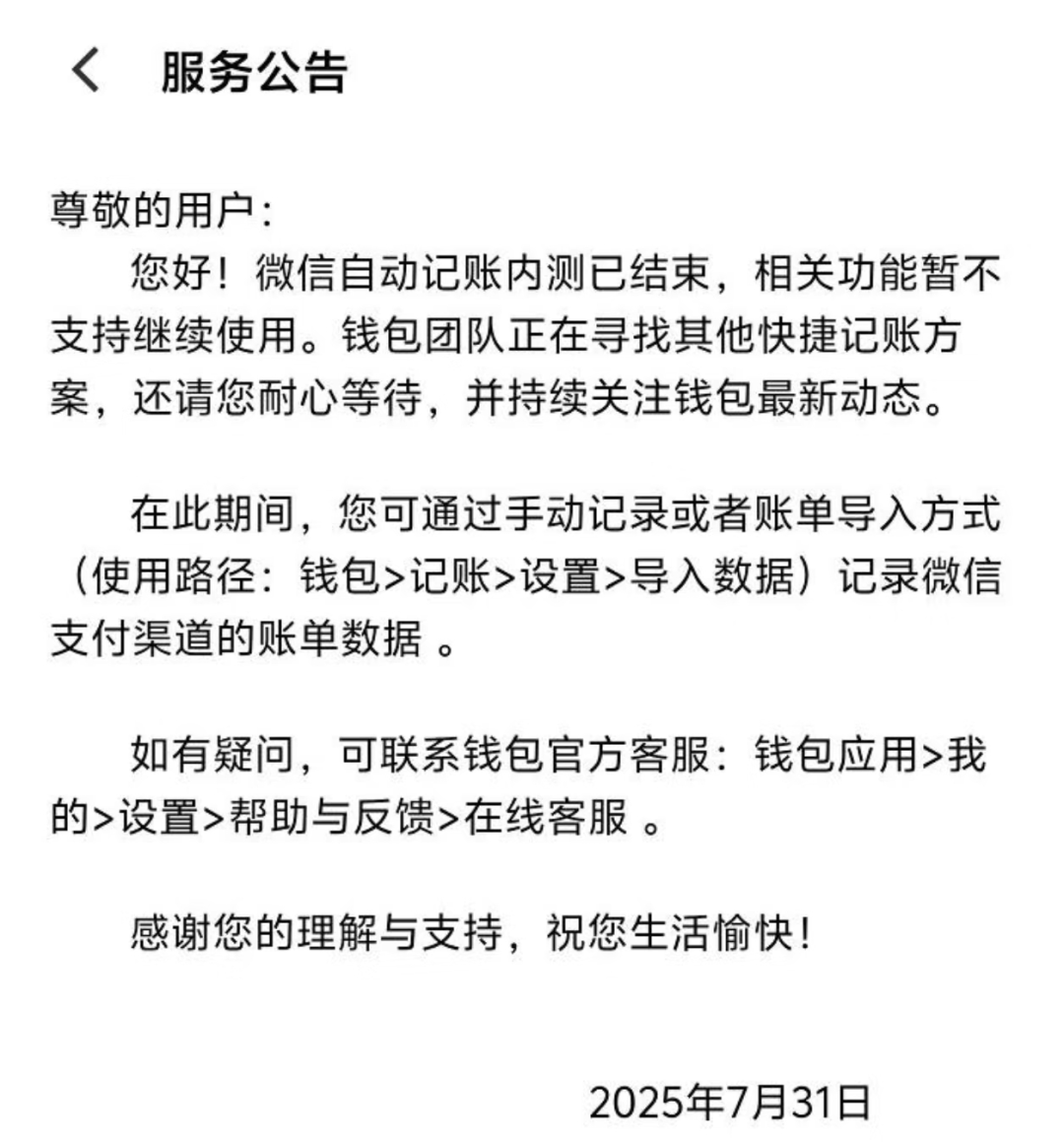Go back from the 服务公告 page
The width and height of the screenshot is (1064, 1145).
(86, 71)
